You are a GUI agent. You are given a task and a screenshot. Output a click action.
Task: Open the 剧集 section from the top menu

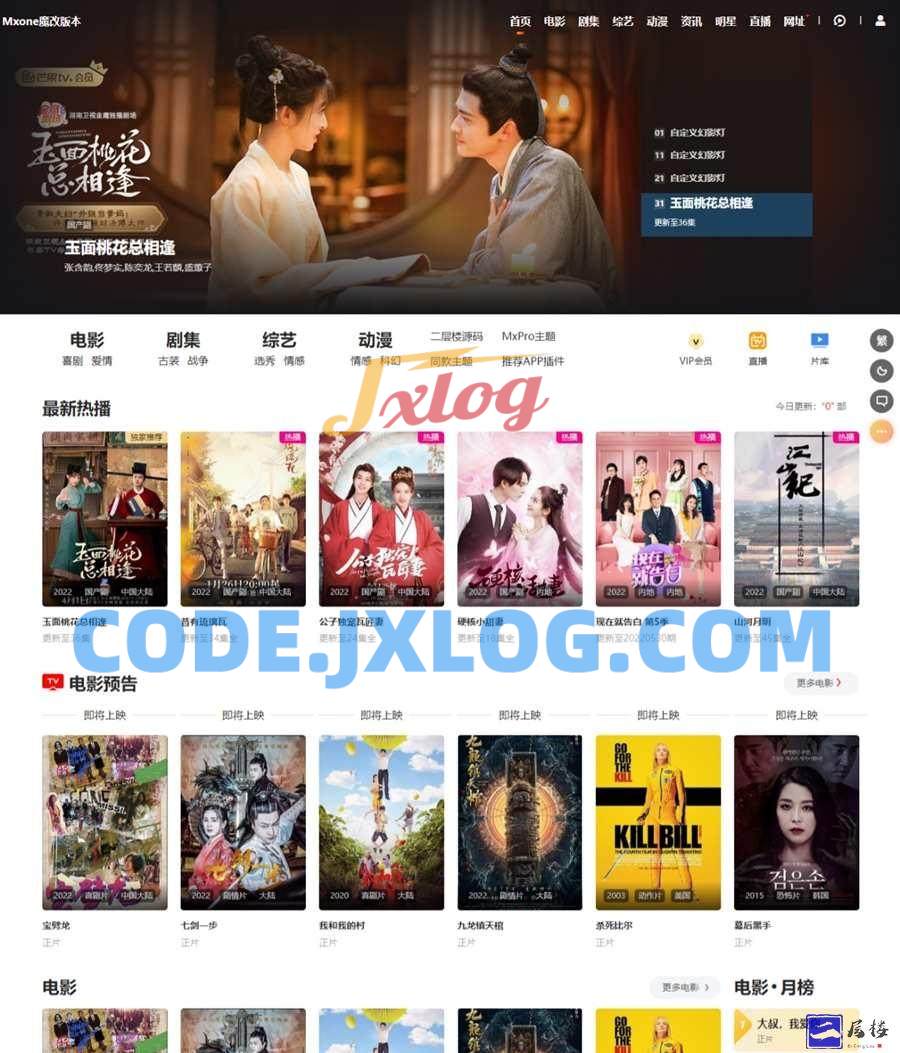pyautogui.click(x=588, y=21)
